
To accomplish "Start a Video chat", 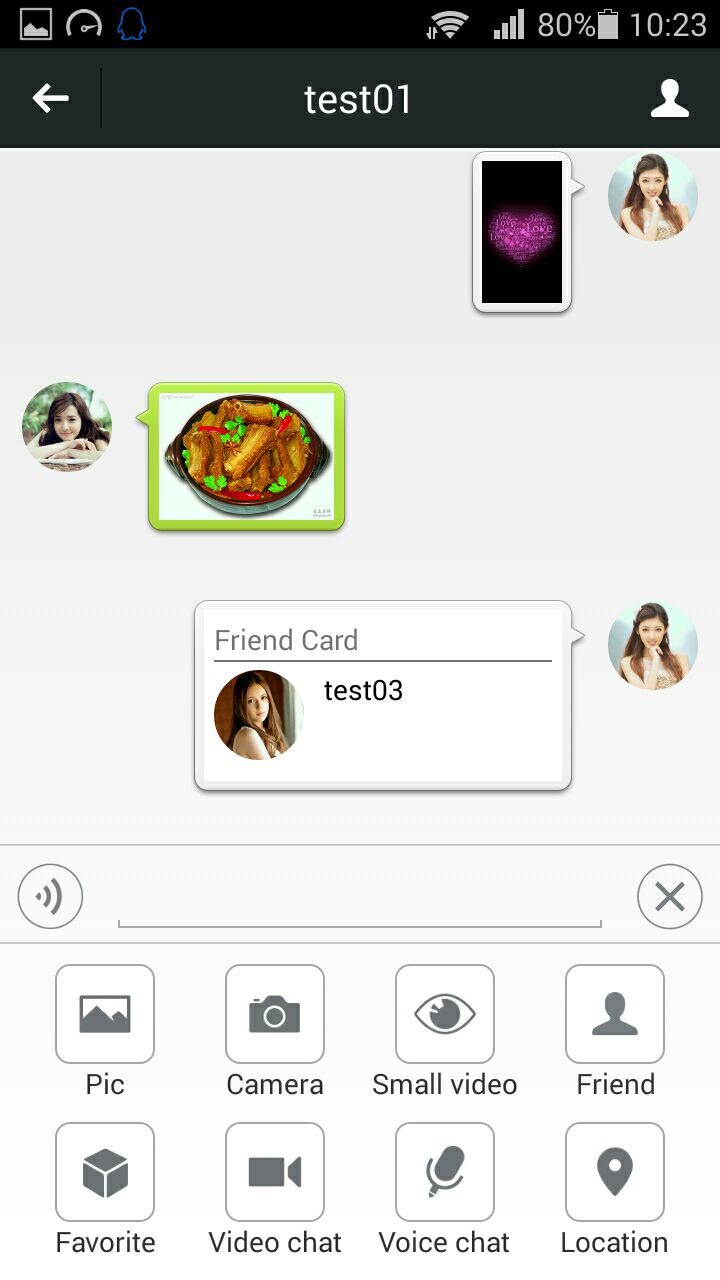I will pos(275,1172).
